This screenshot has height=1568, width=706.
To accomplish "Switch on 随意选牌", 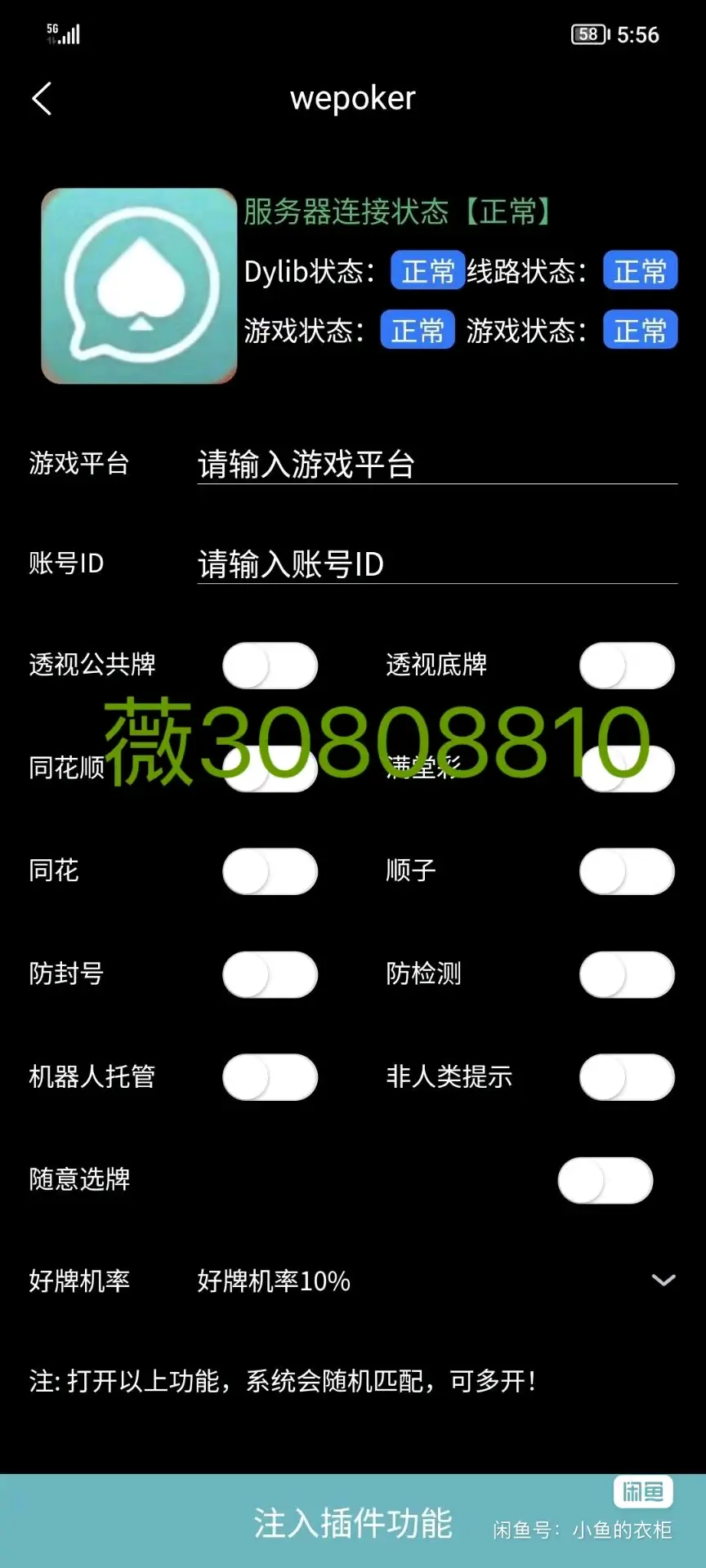I will (x=605, y=1180).
